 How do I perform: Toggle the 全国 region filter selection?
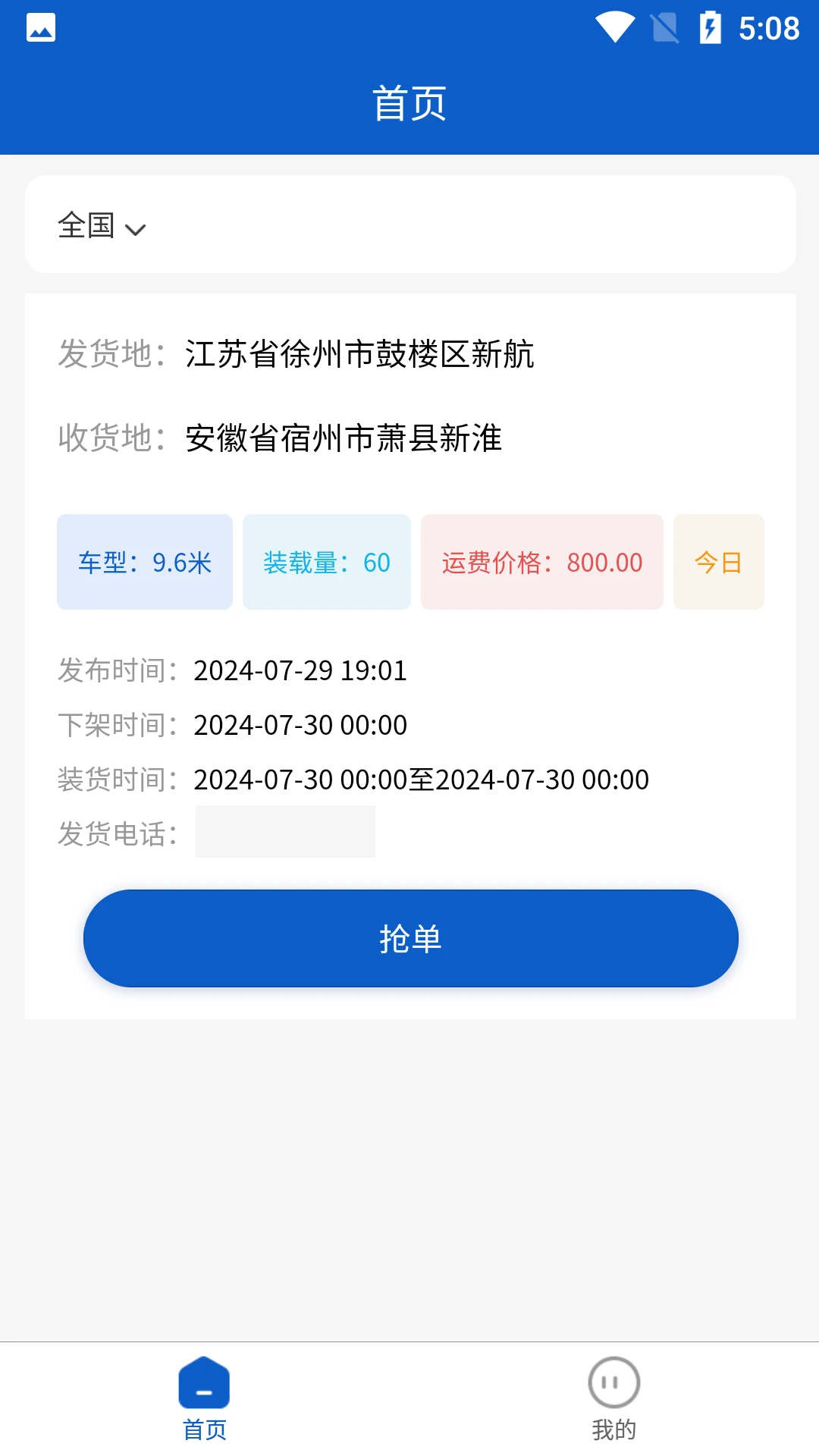coord(86,225)
